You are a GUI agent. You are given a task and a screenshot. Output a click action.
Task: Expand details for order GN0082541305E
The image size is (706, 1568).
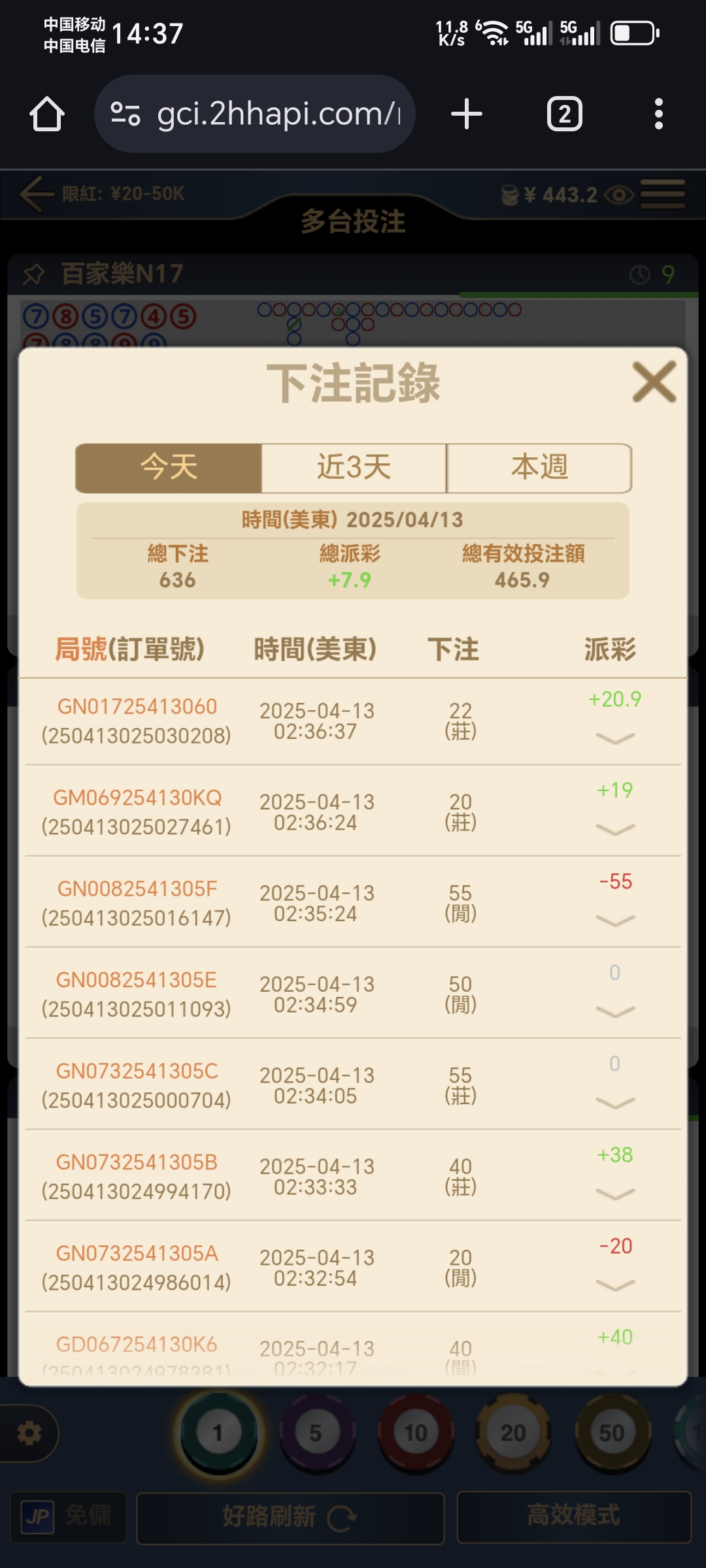point(615,1012)
